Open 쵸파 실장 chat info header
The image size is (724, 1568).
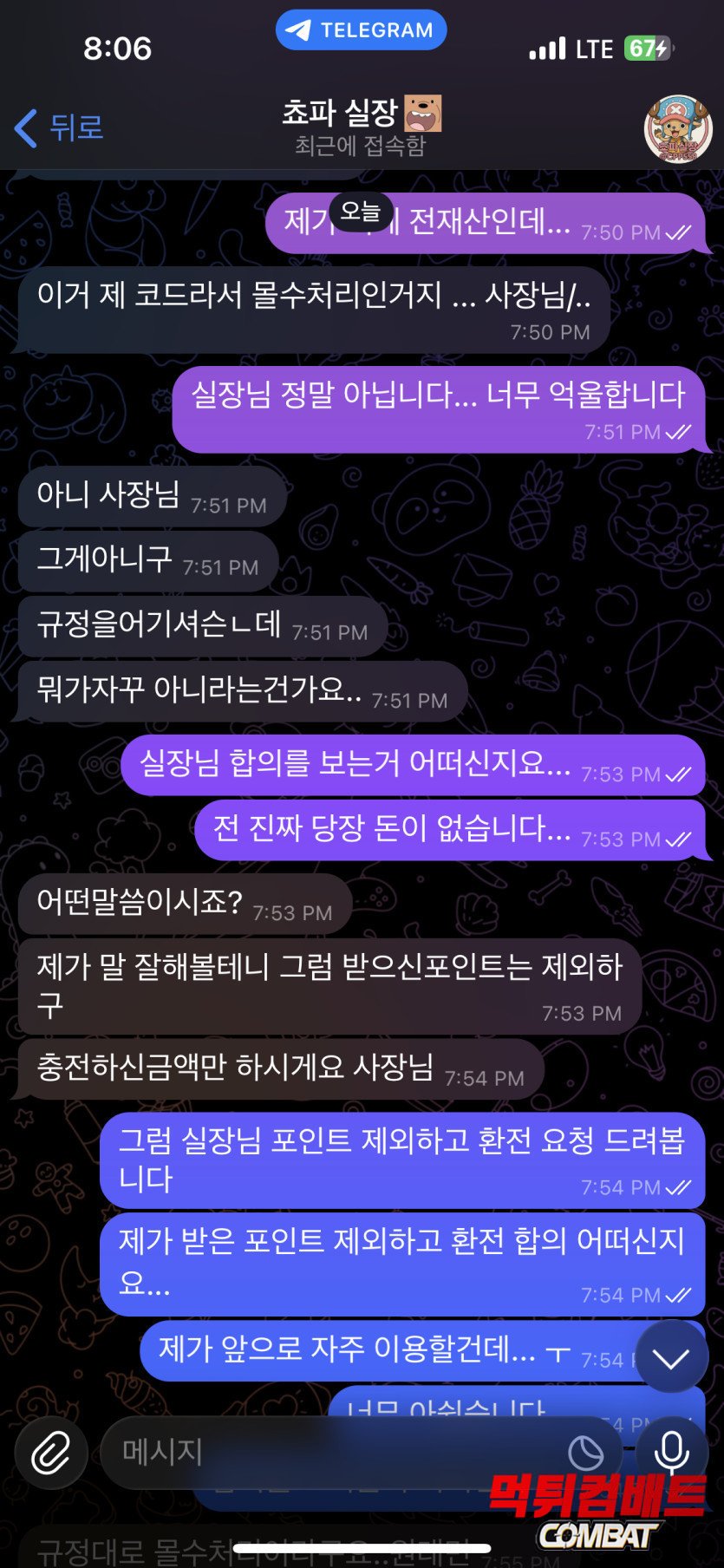pyautogui.click(x=361, y=127)
